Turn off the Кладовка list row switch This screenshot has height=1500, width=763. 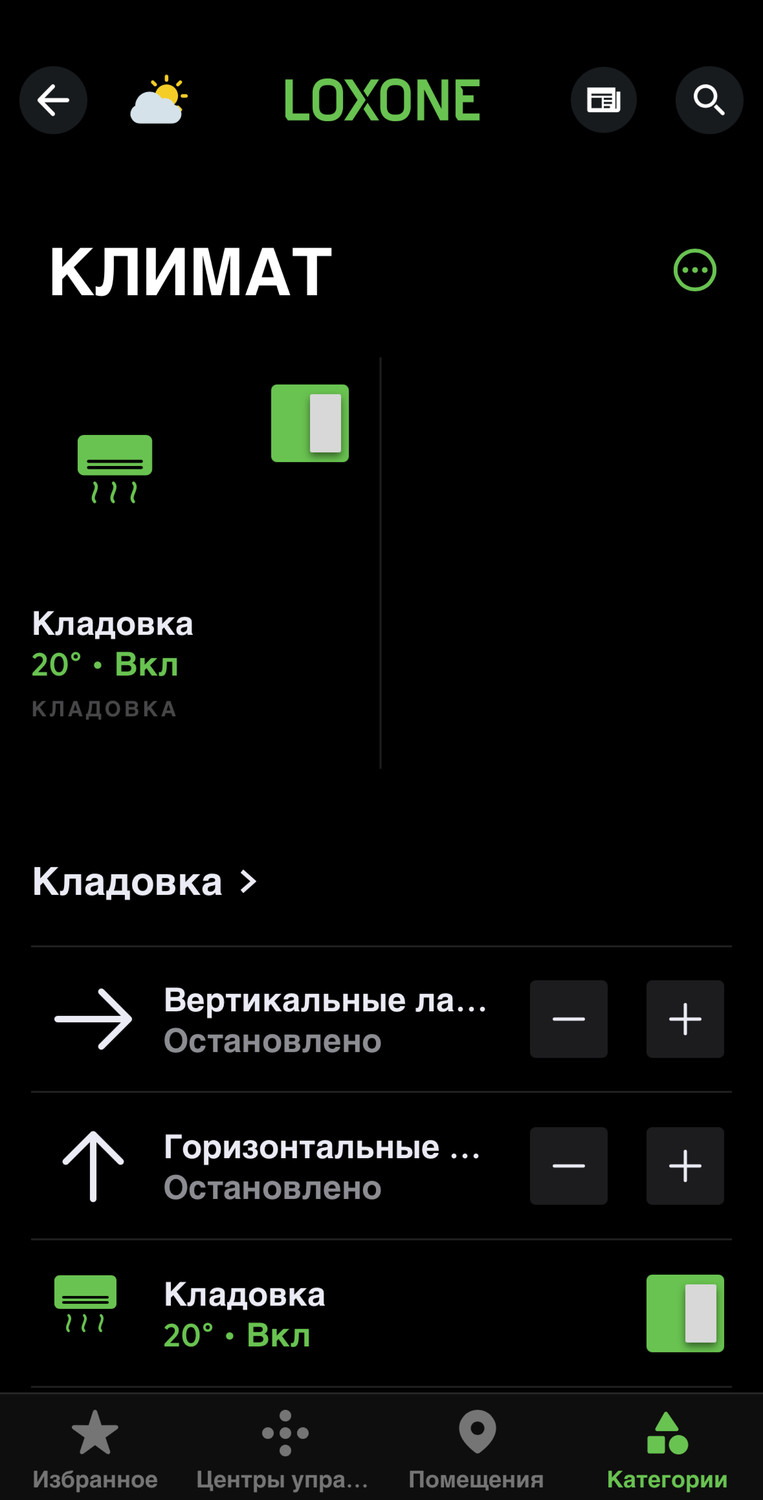coord(685,1313)
